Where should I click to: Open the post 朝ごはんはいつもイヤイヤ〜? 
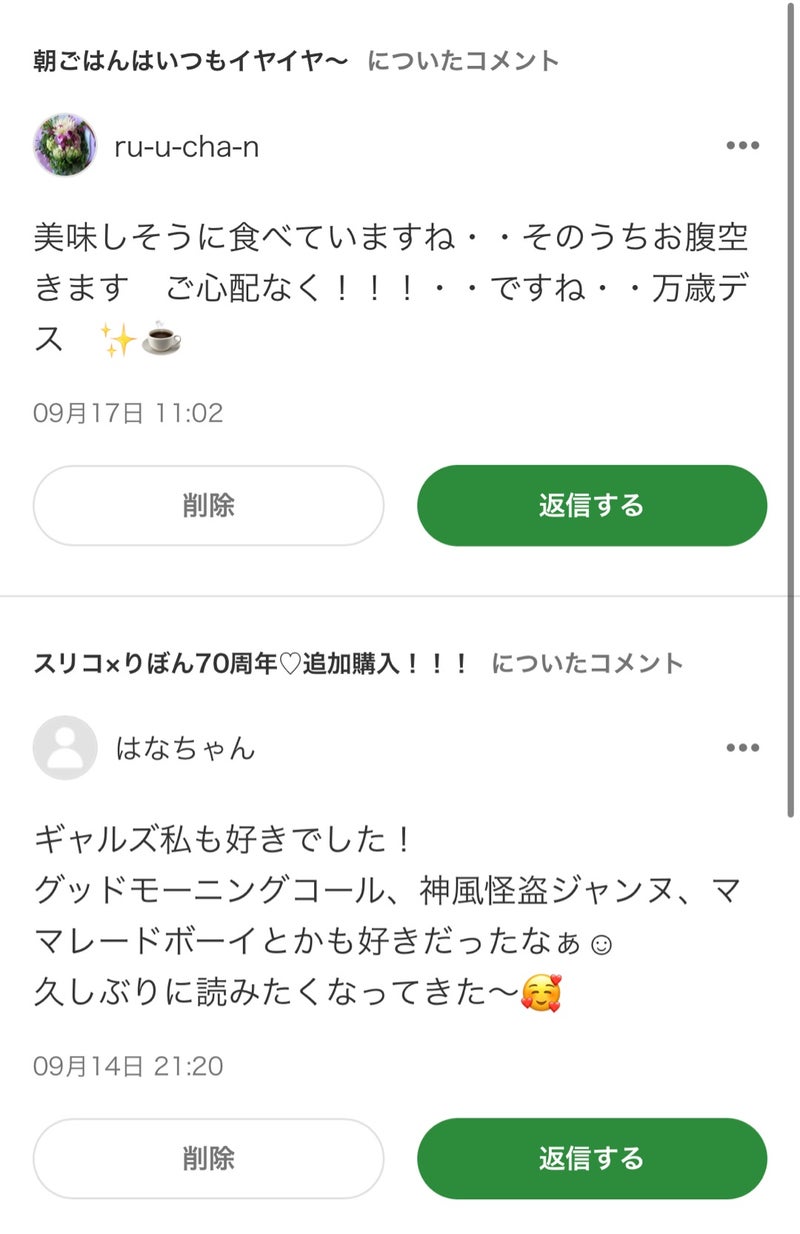coord(191,61)
